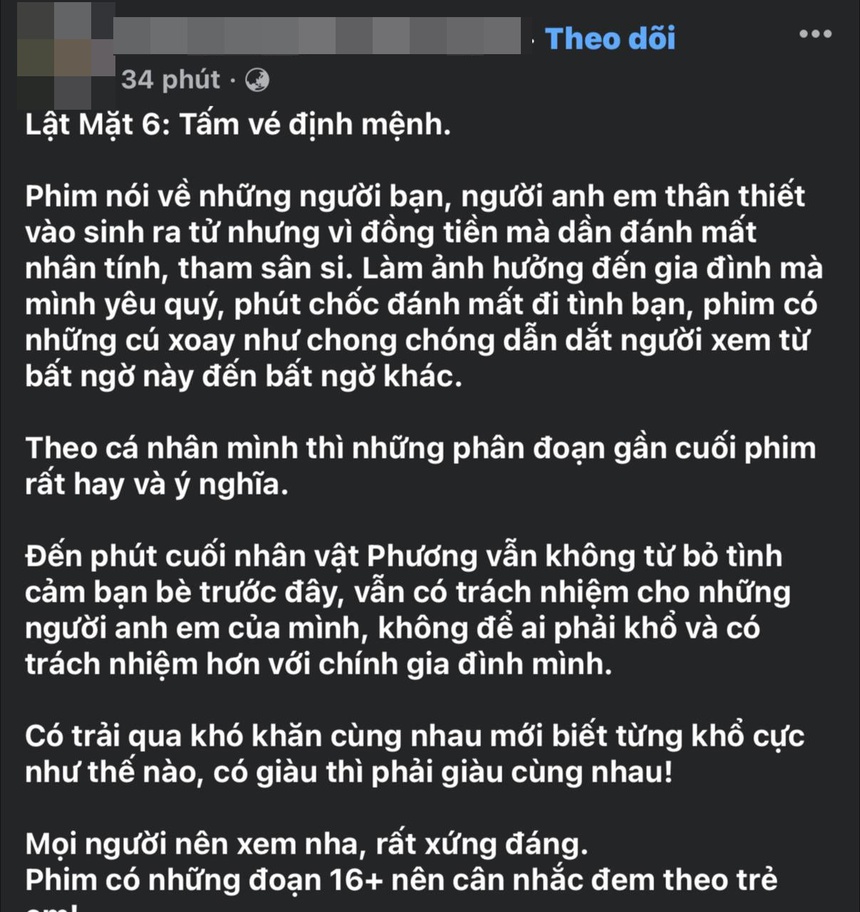
Task: Follow the poster by clicking 'Theo dõi'
Action: [x=608, y=38]
